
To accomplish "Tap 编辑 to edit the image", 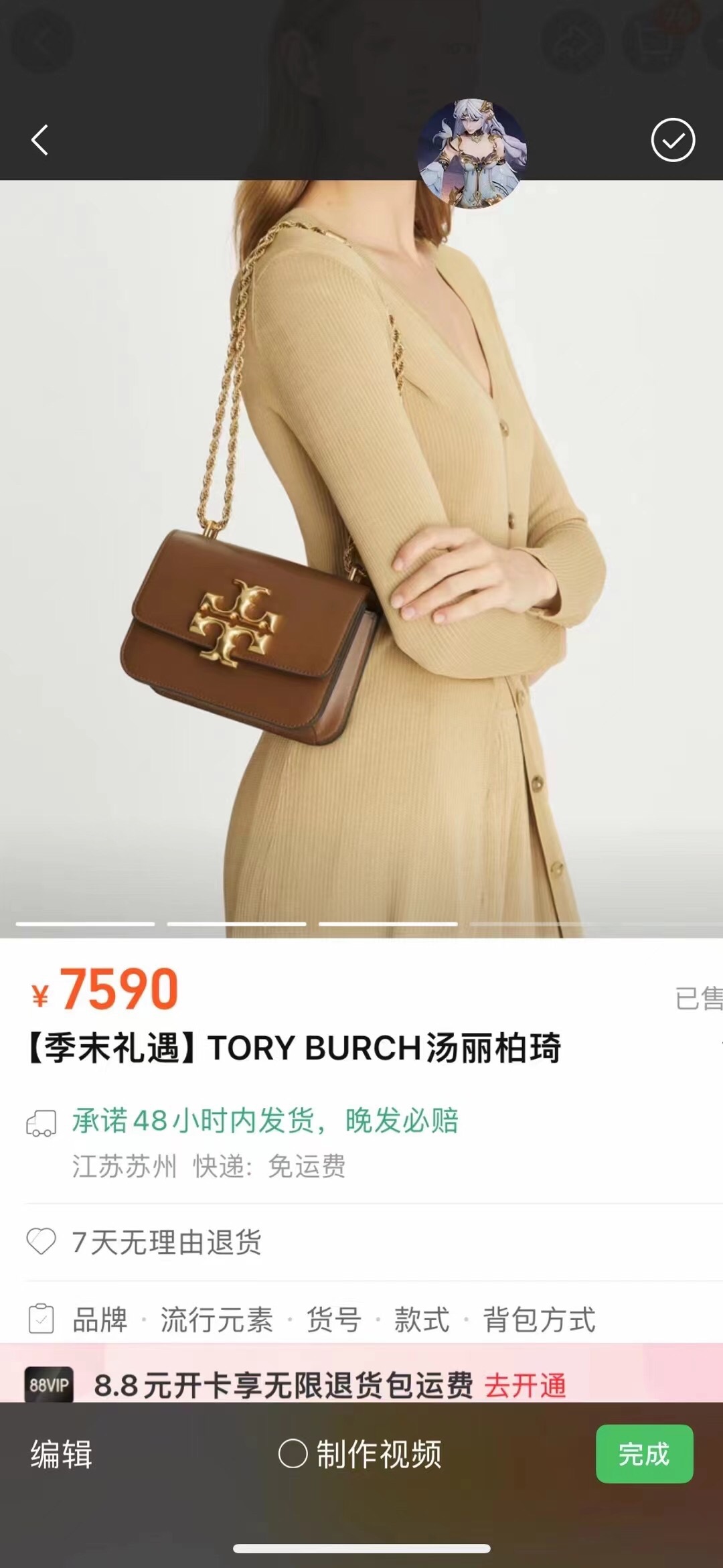I will coord(61,1454).
